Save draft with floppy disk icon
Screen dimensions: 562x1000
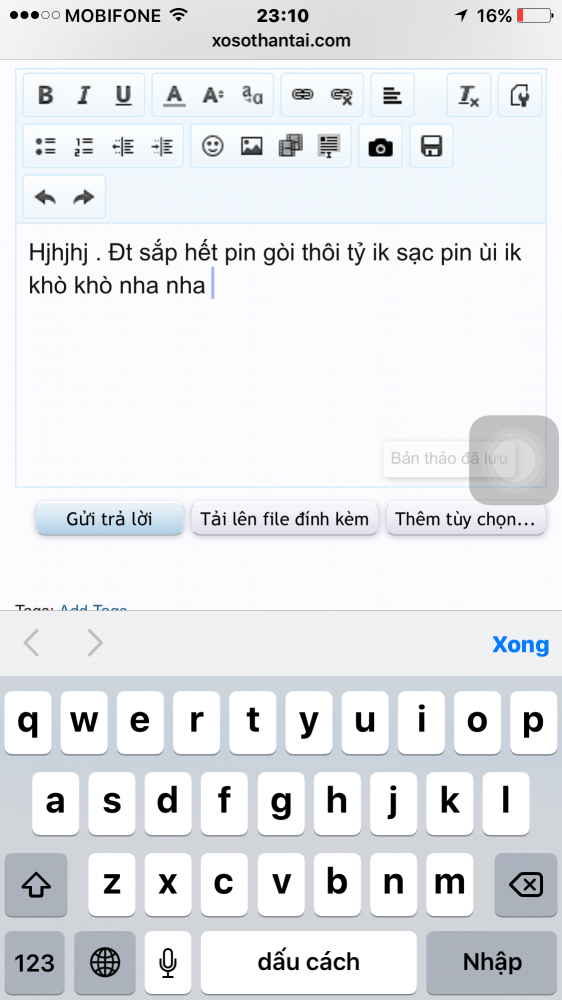coord(432,147)
